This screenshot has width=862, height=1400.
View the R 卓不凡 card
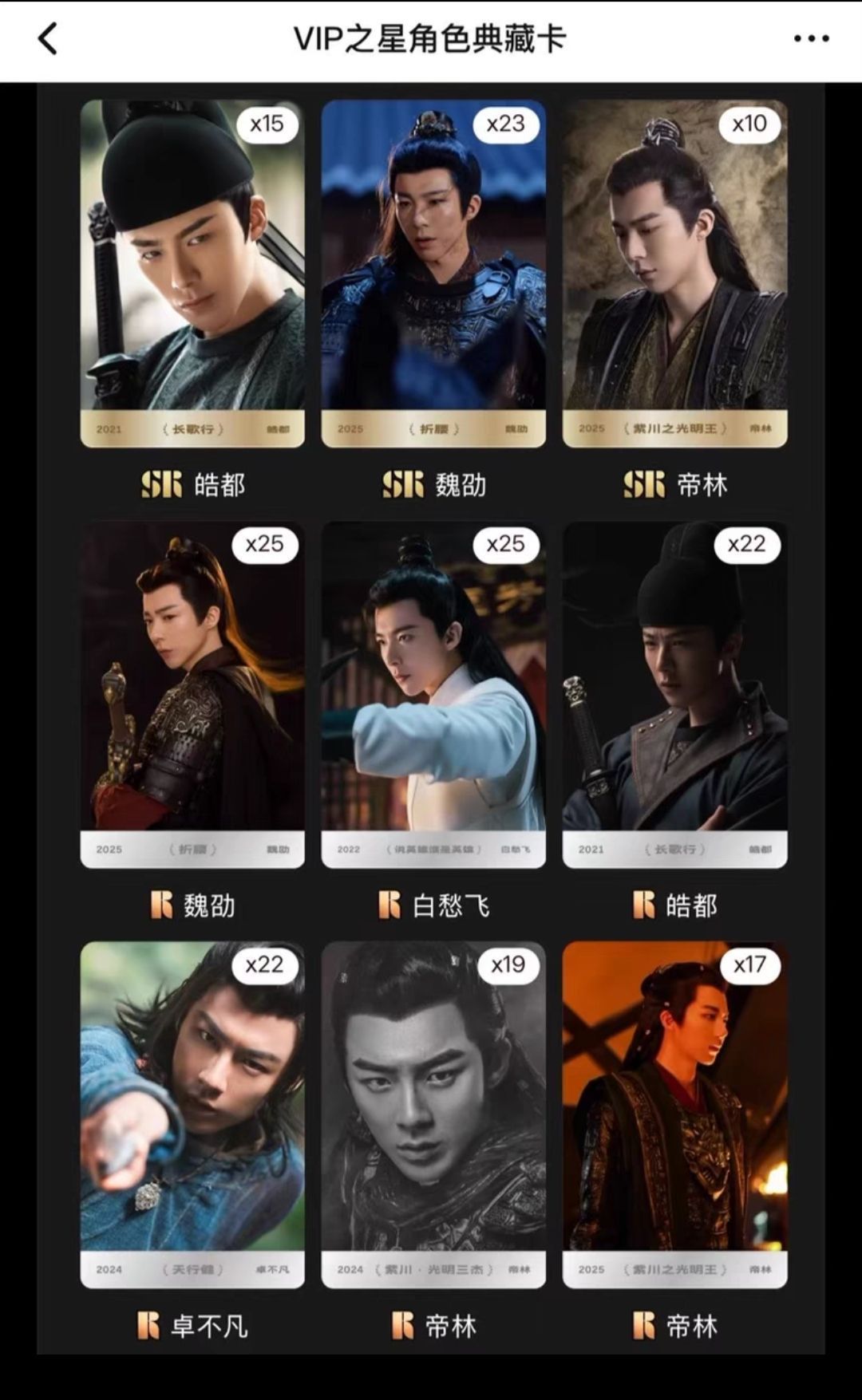(x=192, y=1114)
